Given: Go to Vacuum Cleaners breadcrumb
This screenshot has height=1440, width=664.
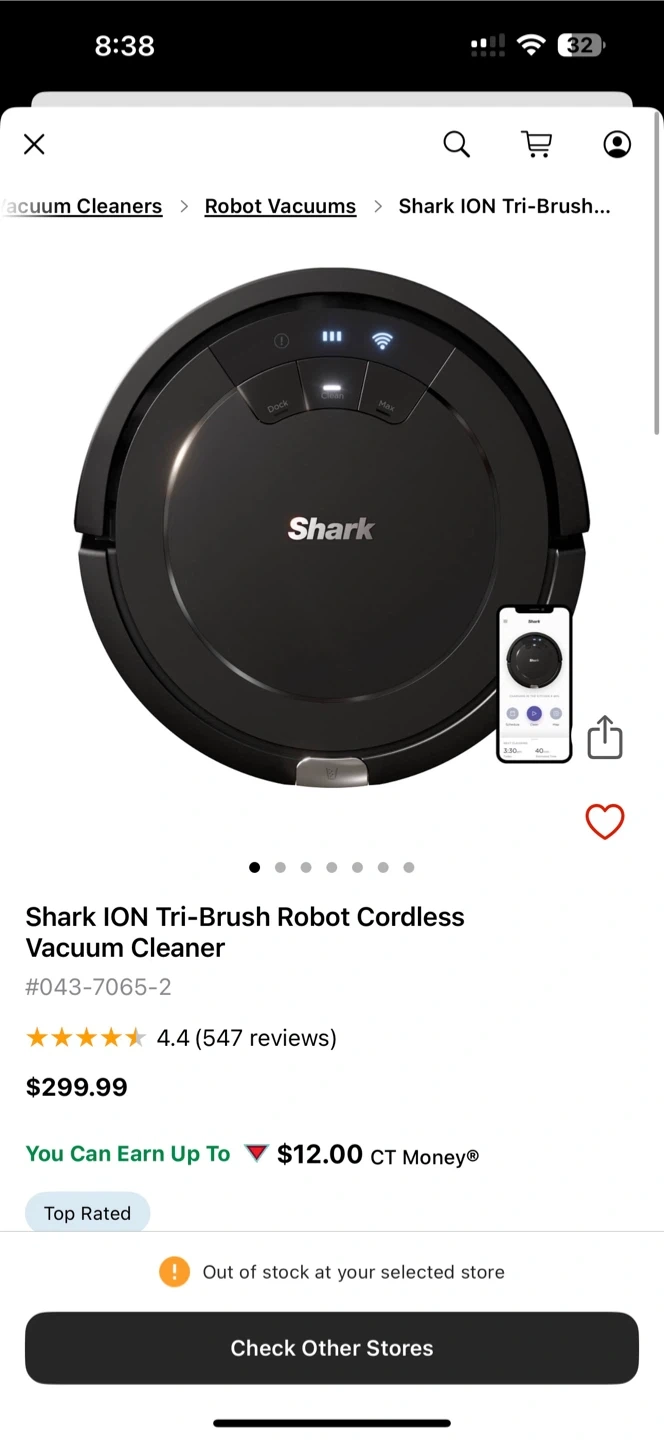Looking at the screenshot, I should tap(84, 206).
